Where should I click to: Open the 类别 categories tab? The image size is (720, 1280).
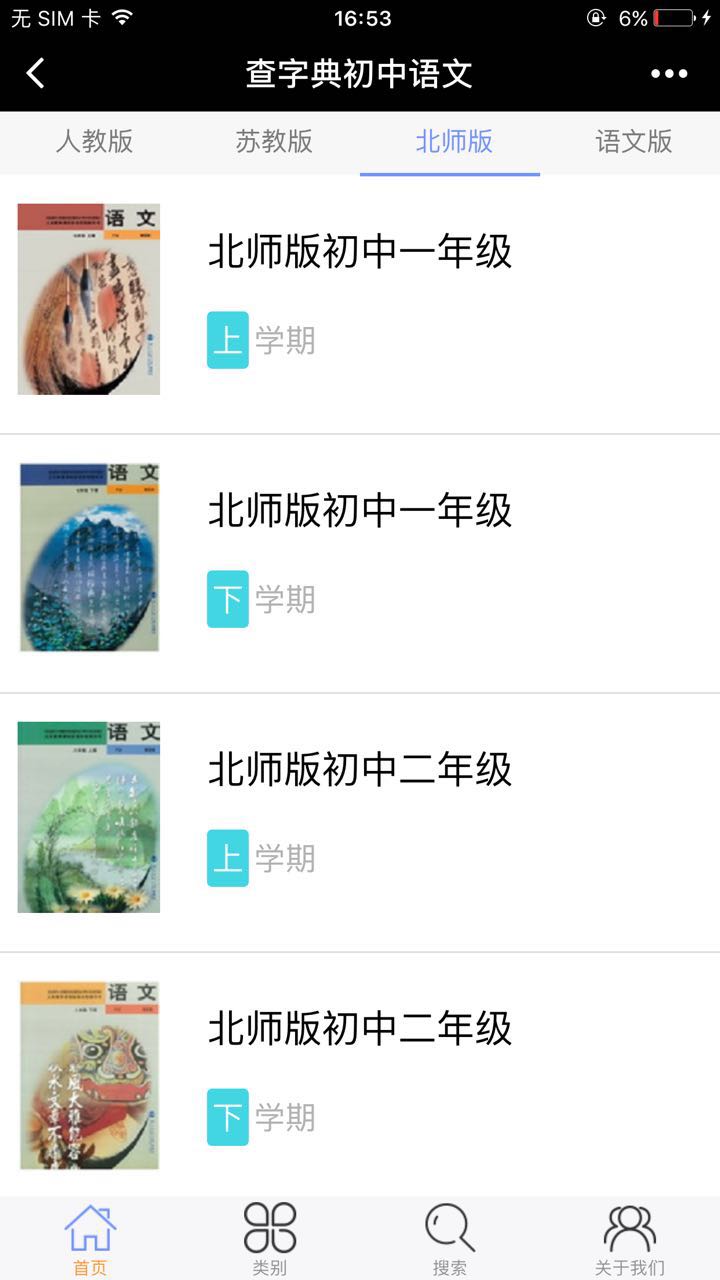pos(270,1240)
